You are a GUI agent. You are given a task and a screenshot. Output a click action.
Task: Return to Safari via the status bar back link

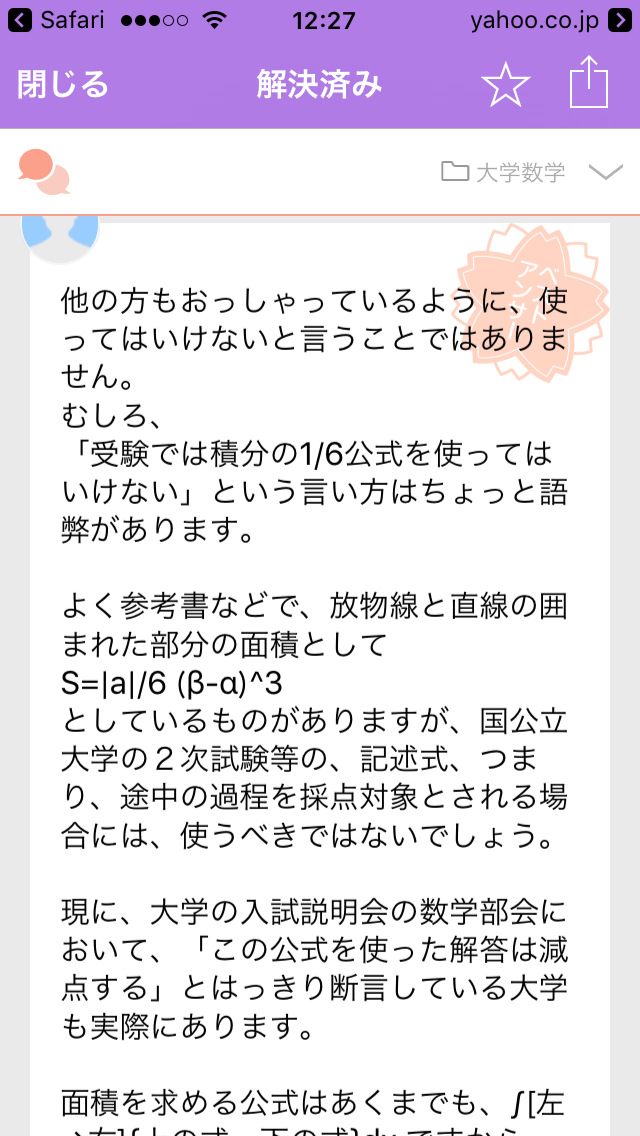pyautogui.click(x=56, y=19)
